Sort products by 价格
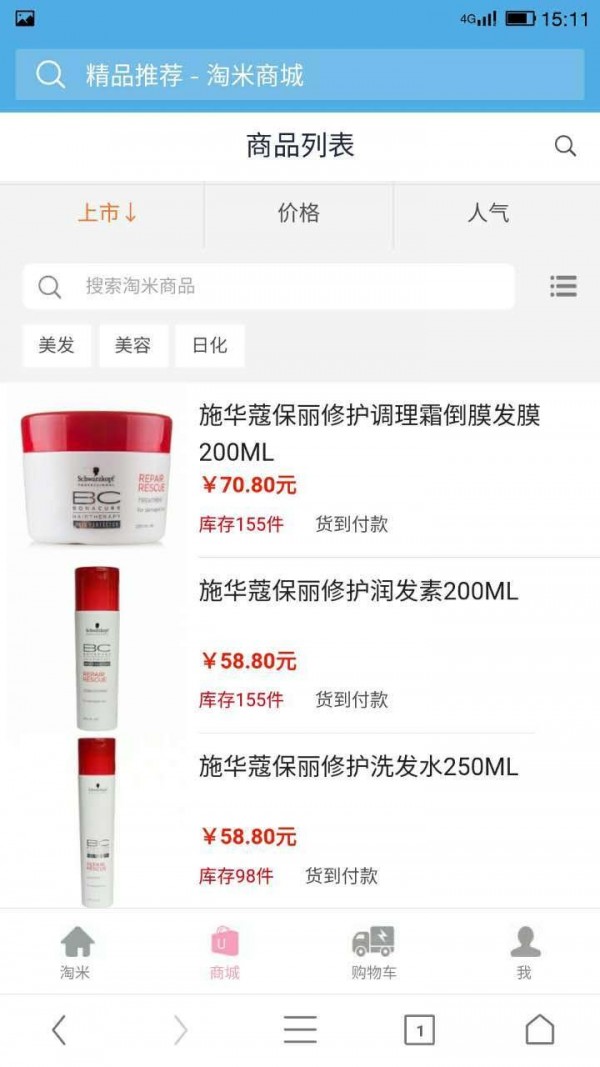This screenshot has height=1067, width=600. pyautogui.click(x=298, y=212)
